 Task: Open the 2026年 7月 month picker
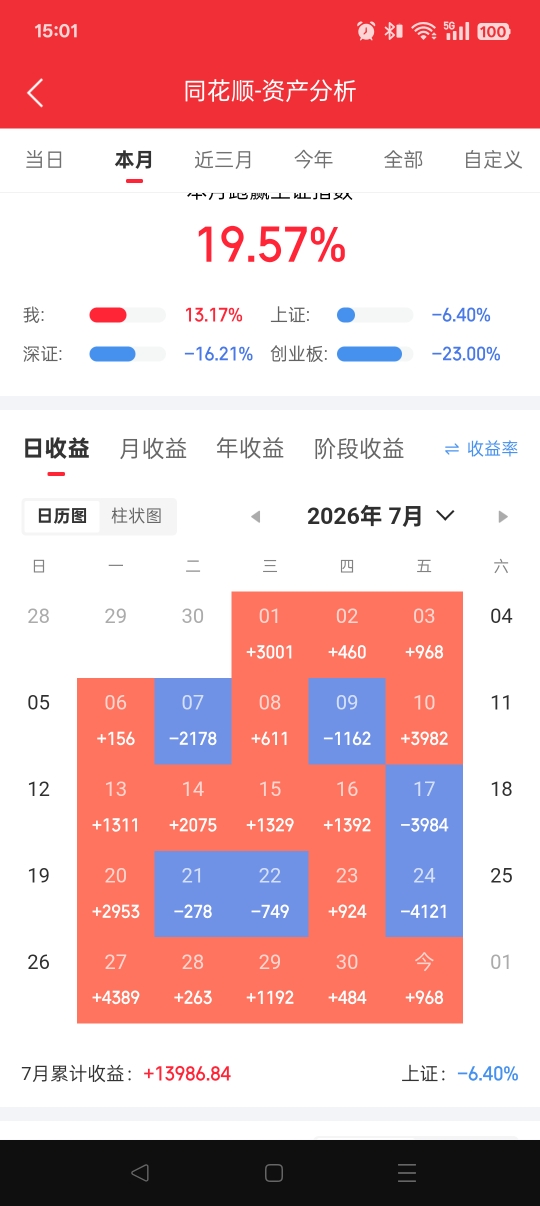point(381,516)
